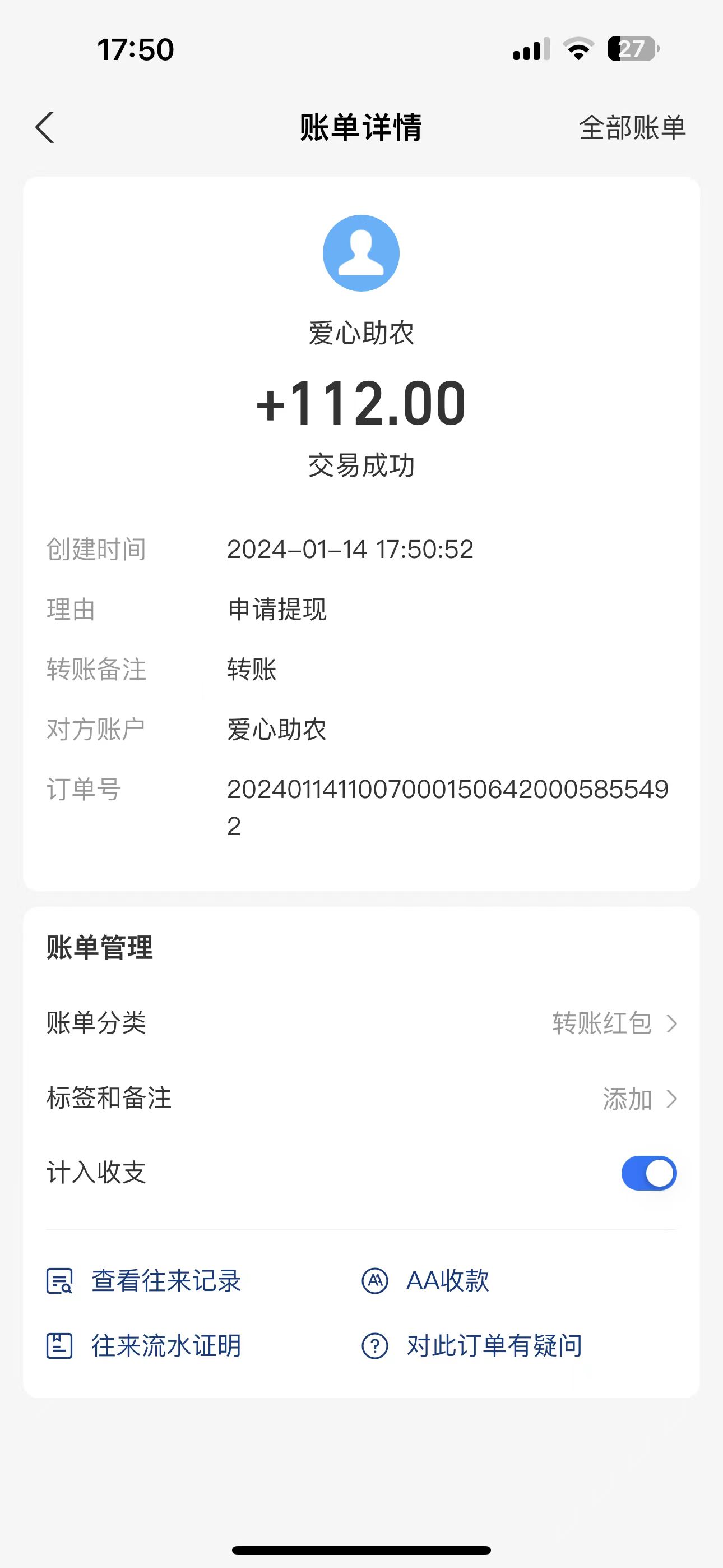Open 账单分类 set to 转账红包
Viewport: 723px width, 1568px height.
click(361, 1023)
